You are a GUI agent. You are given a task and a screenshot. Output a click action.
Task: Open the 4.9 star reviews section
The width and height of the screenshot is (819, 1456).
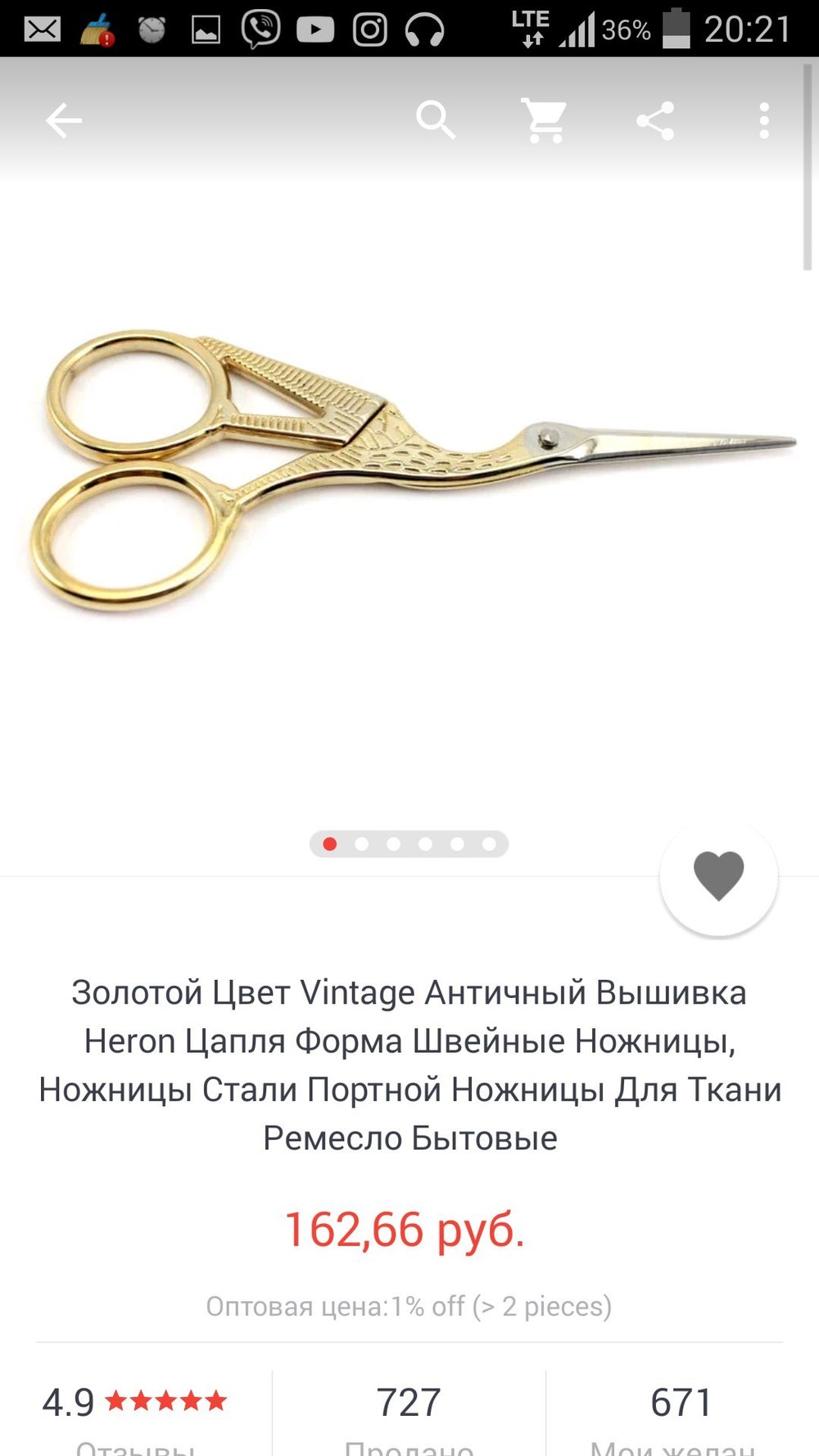click(135, 1413)
